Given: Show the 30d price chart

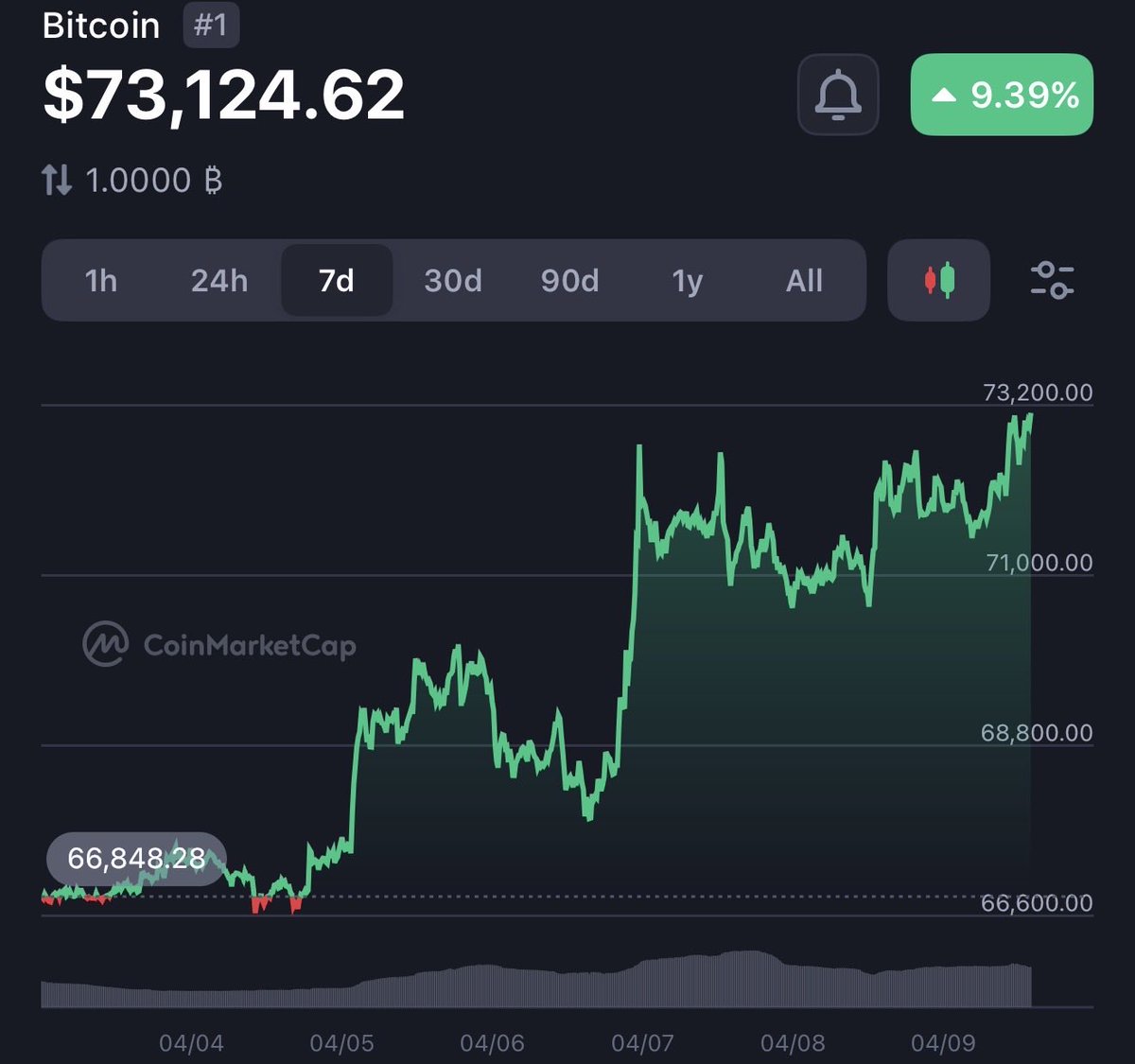Looking at the screenshot, I should pyautogui.click(x=453, y=281).
